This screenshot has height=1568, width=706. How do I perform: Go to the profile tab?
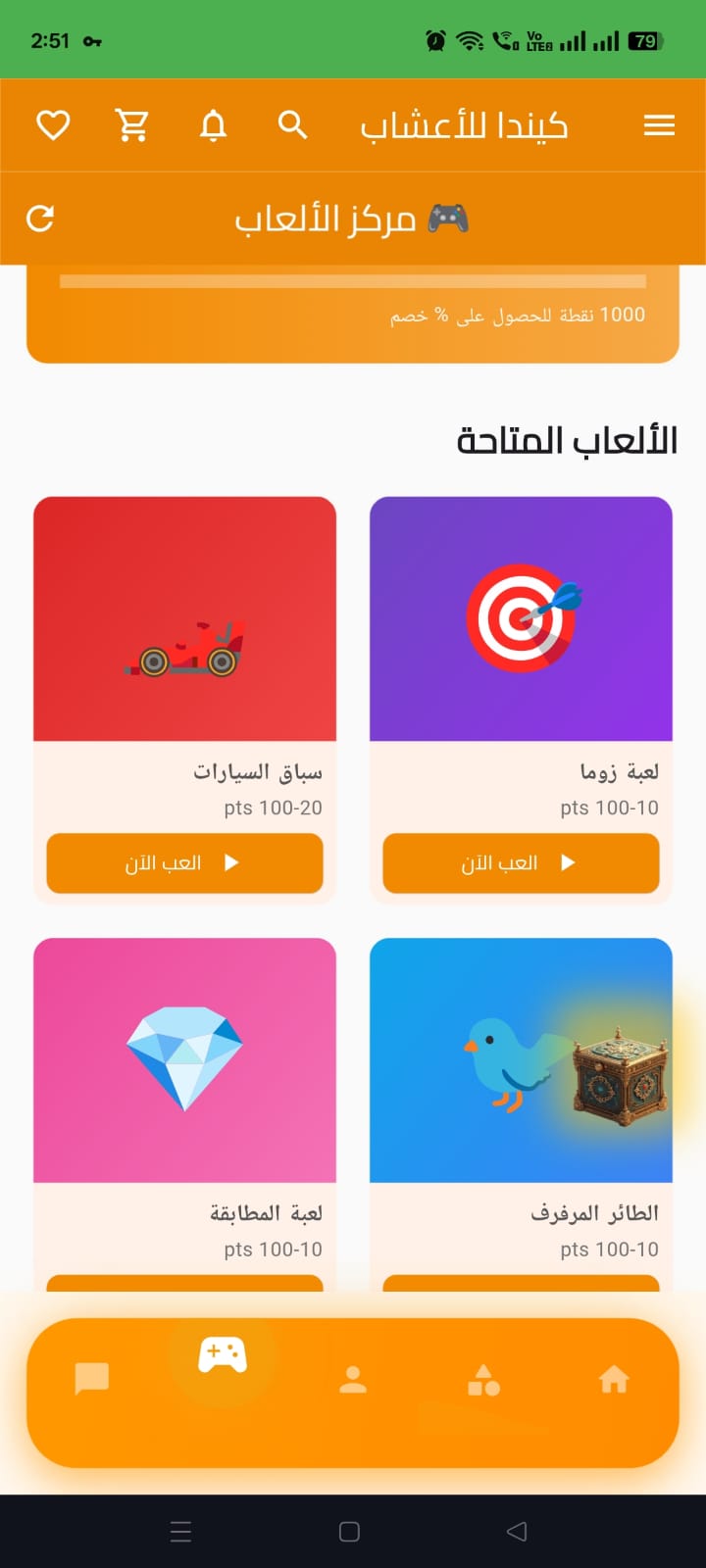pos(353,1380)
